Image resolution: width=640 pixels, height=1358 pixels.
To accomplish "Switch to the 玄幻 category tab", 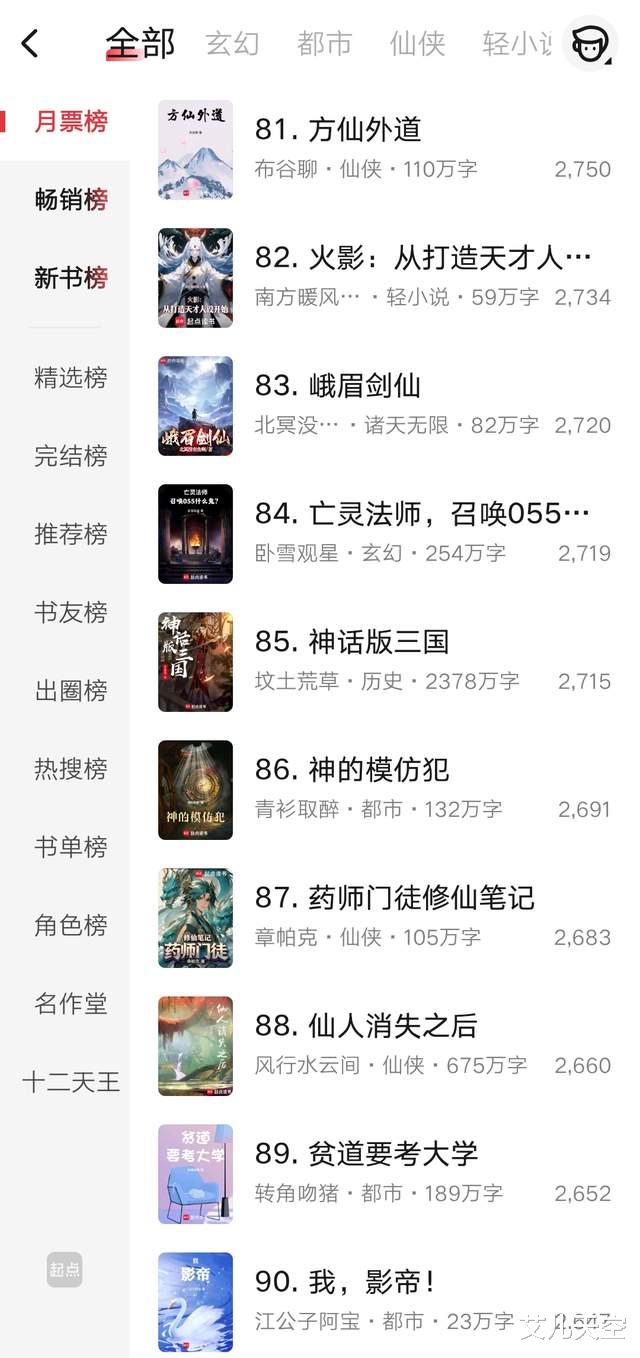I will pyautogui.click(x=232, y=44).
